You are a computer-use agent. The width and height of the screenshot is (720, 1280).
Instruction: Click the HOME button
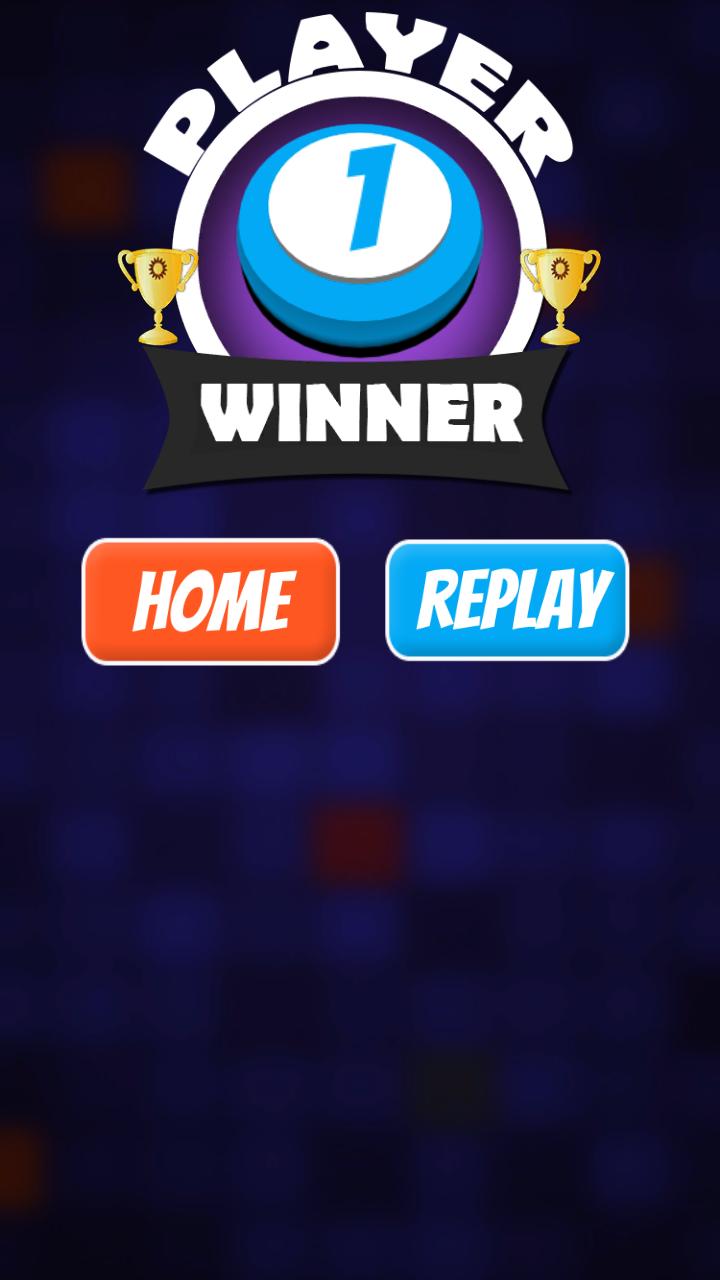coord(213,601)
